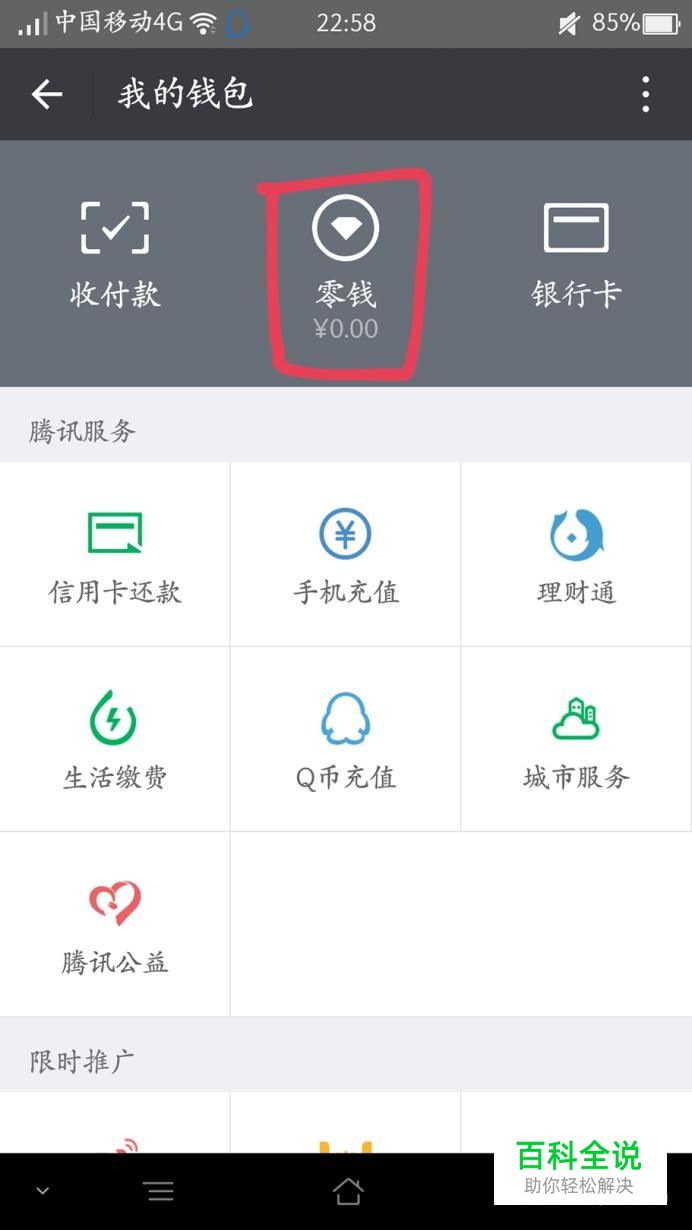Open 城市服务
The width and height of the screenshot is (692, 1230).
576,740
